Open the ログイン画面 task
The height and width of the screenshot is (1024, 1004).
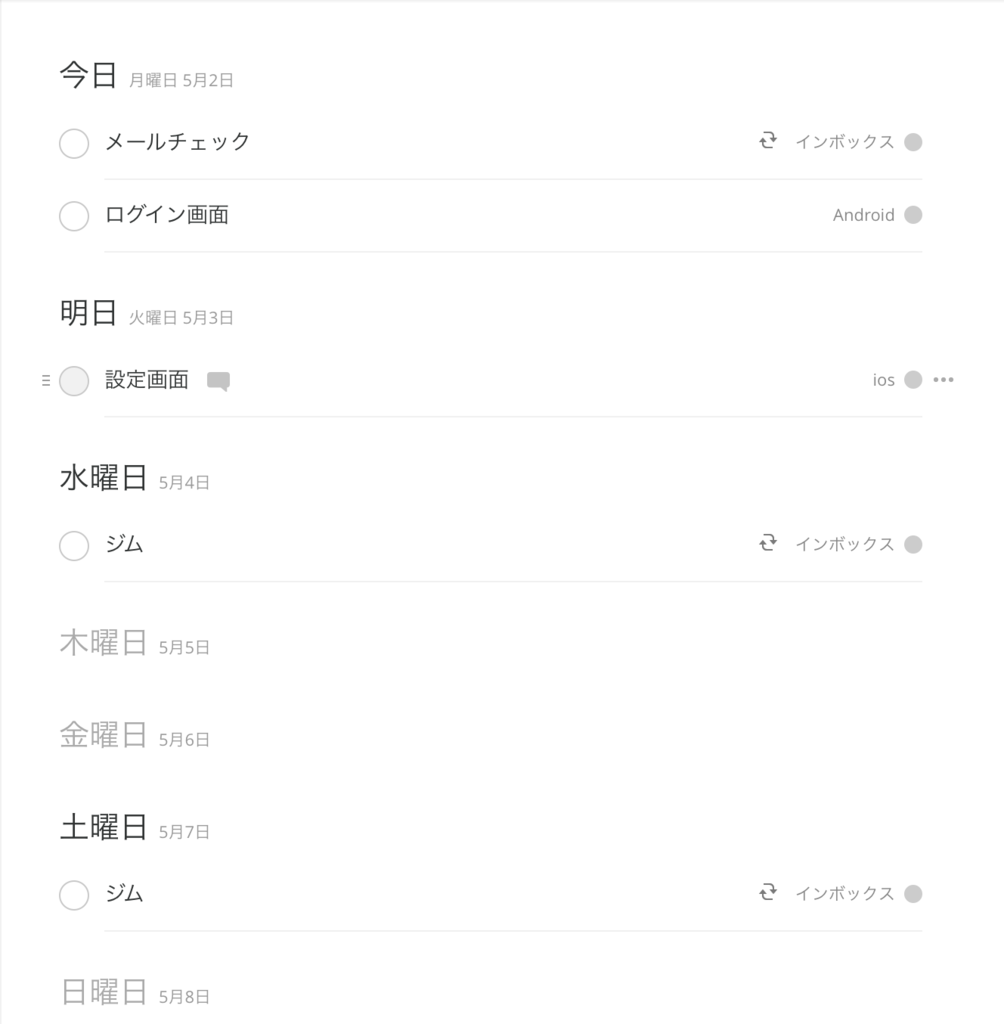coord(167,215)
